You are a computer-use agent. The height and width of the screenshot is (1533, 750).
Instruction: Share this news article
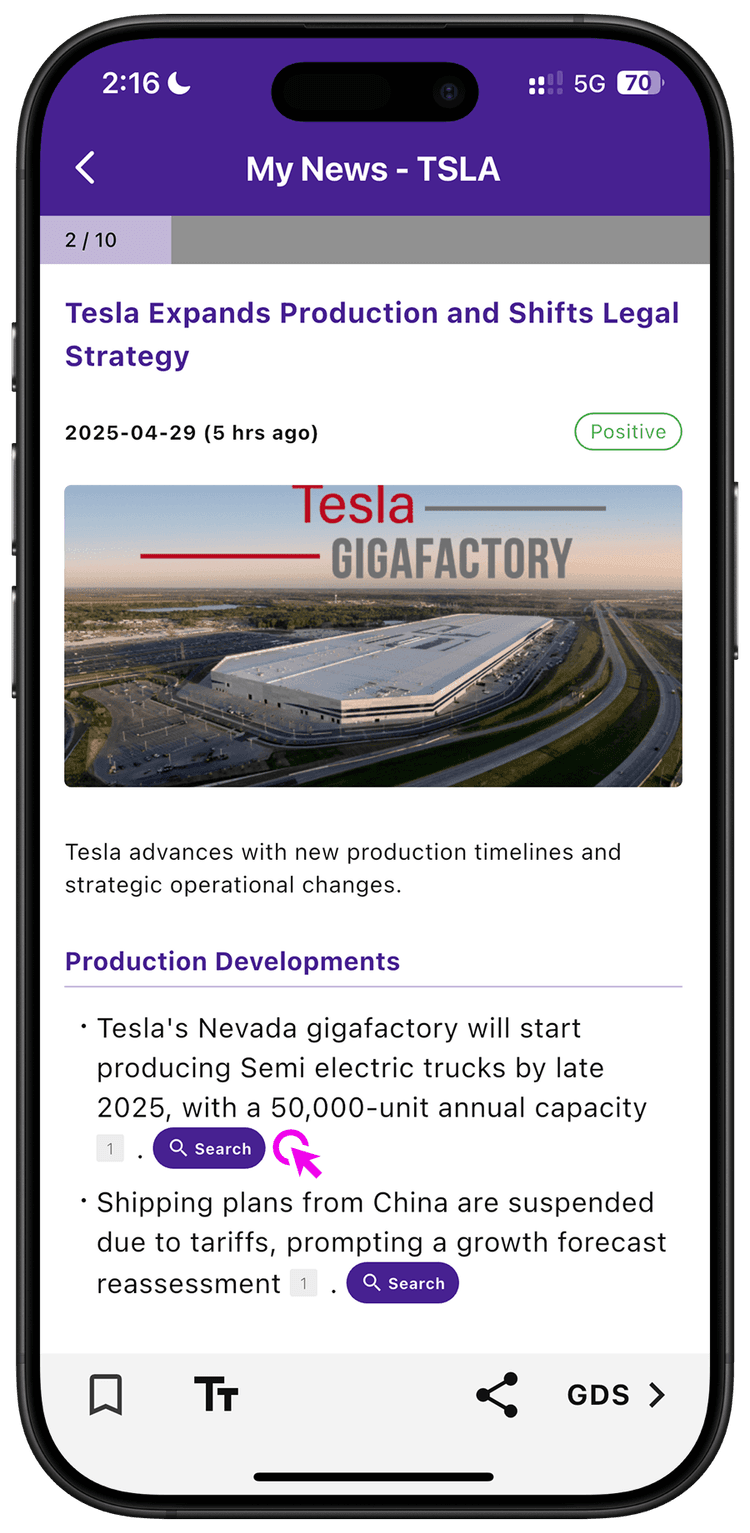pos(497,1394)
